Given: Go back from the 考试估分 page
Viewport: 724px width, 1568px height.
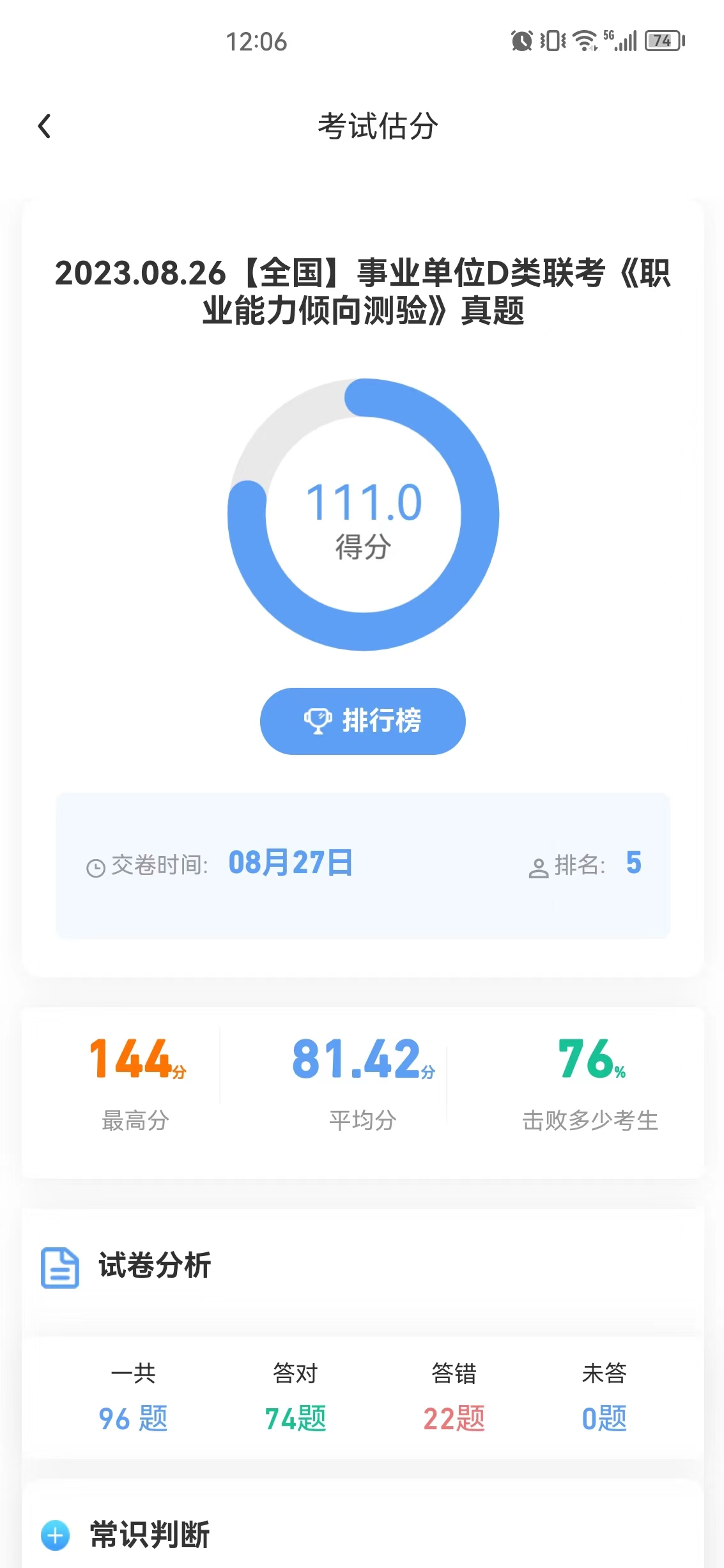Looking at the screenshot, I should pos(44,126).
